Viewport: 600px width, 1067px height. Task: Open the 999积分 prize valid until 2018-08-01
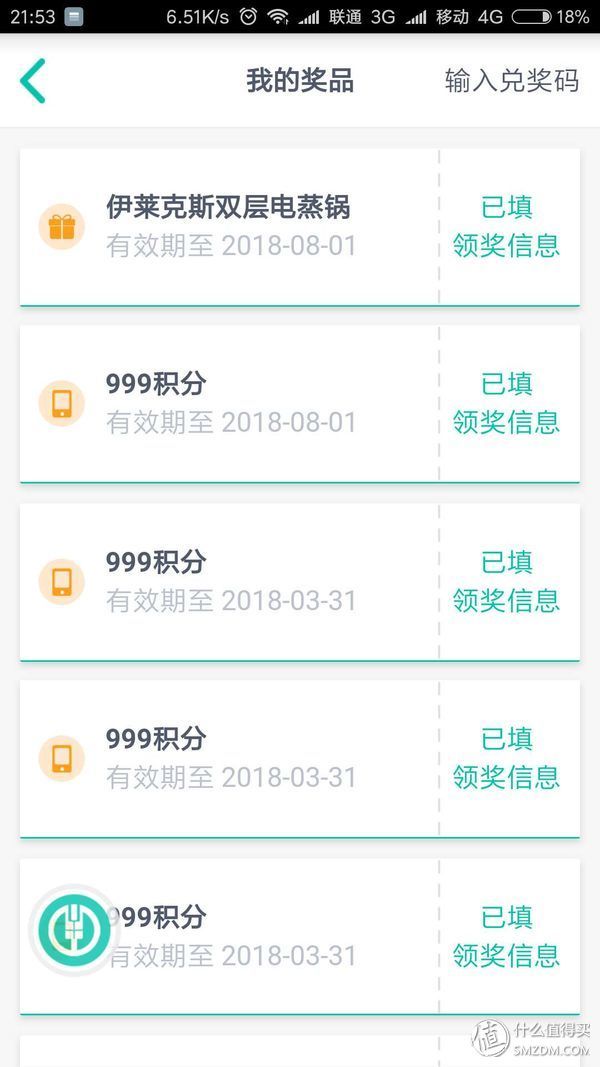pos(229,404)
